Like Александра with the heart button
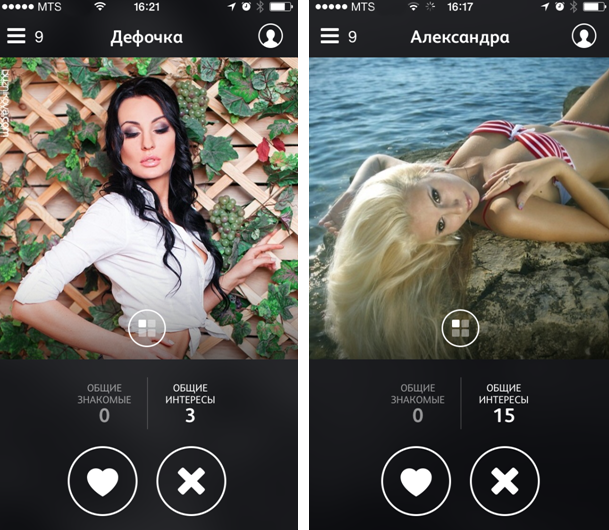 [x=417, y=482]
